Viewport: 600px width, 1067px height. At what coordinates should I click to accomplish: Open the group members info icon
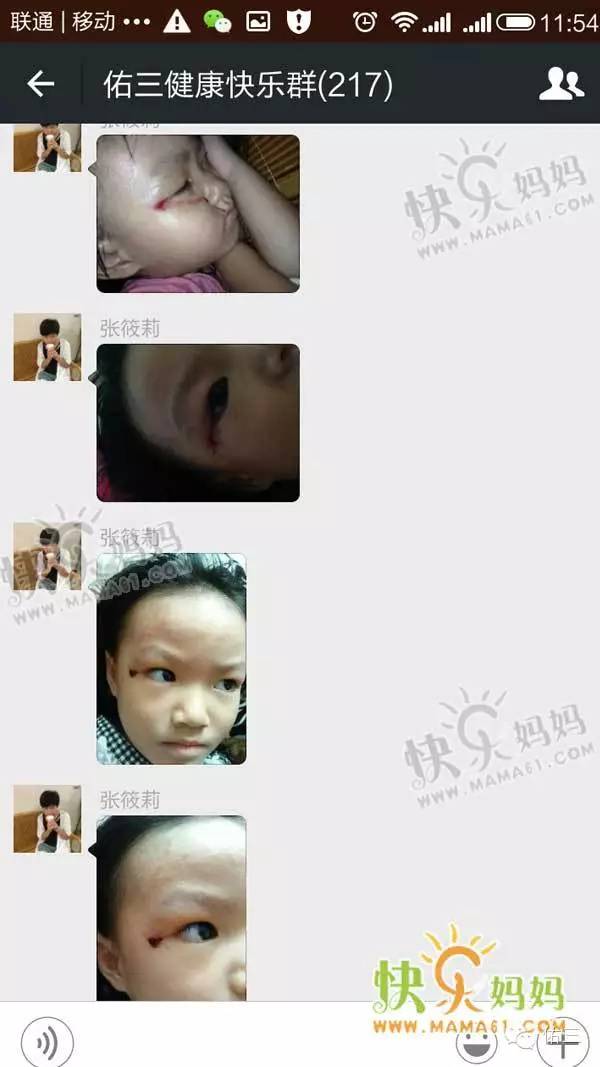(x=561, y=84)
